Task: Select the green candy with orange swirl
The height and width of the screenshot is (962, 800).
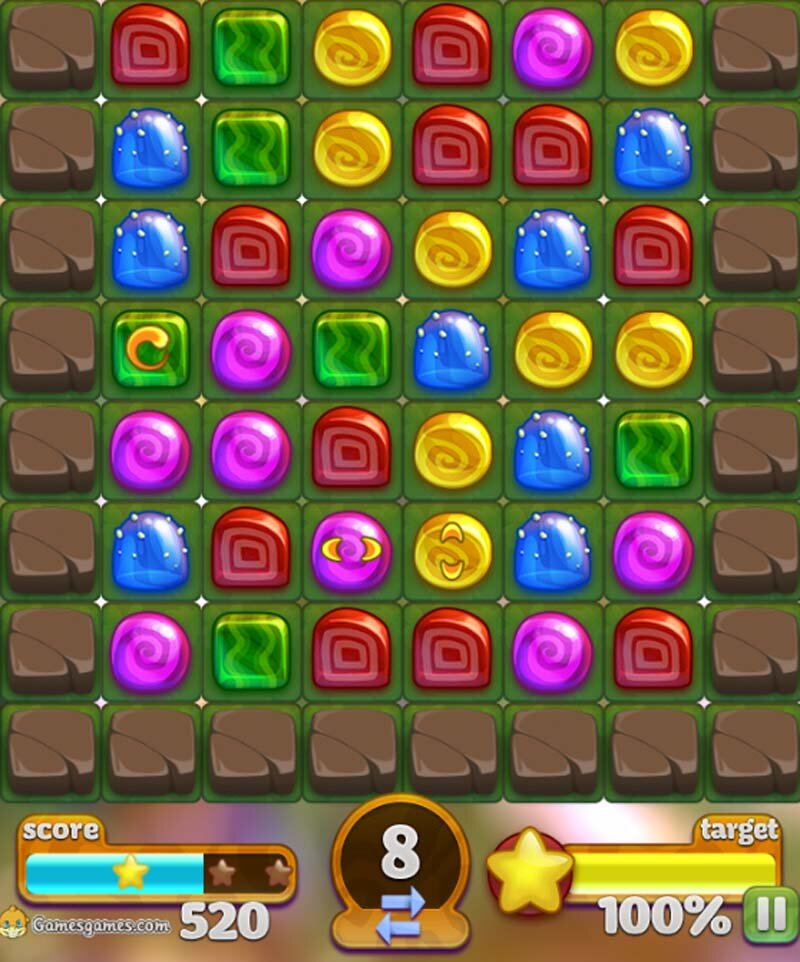Action: tap(151, 349)
